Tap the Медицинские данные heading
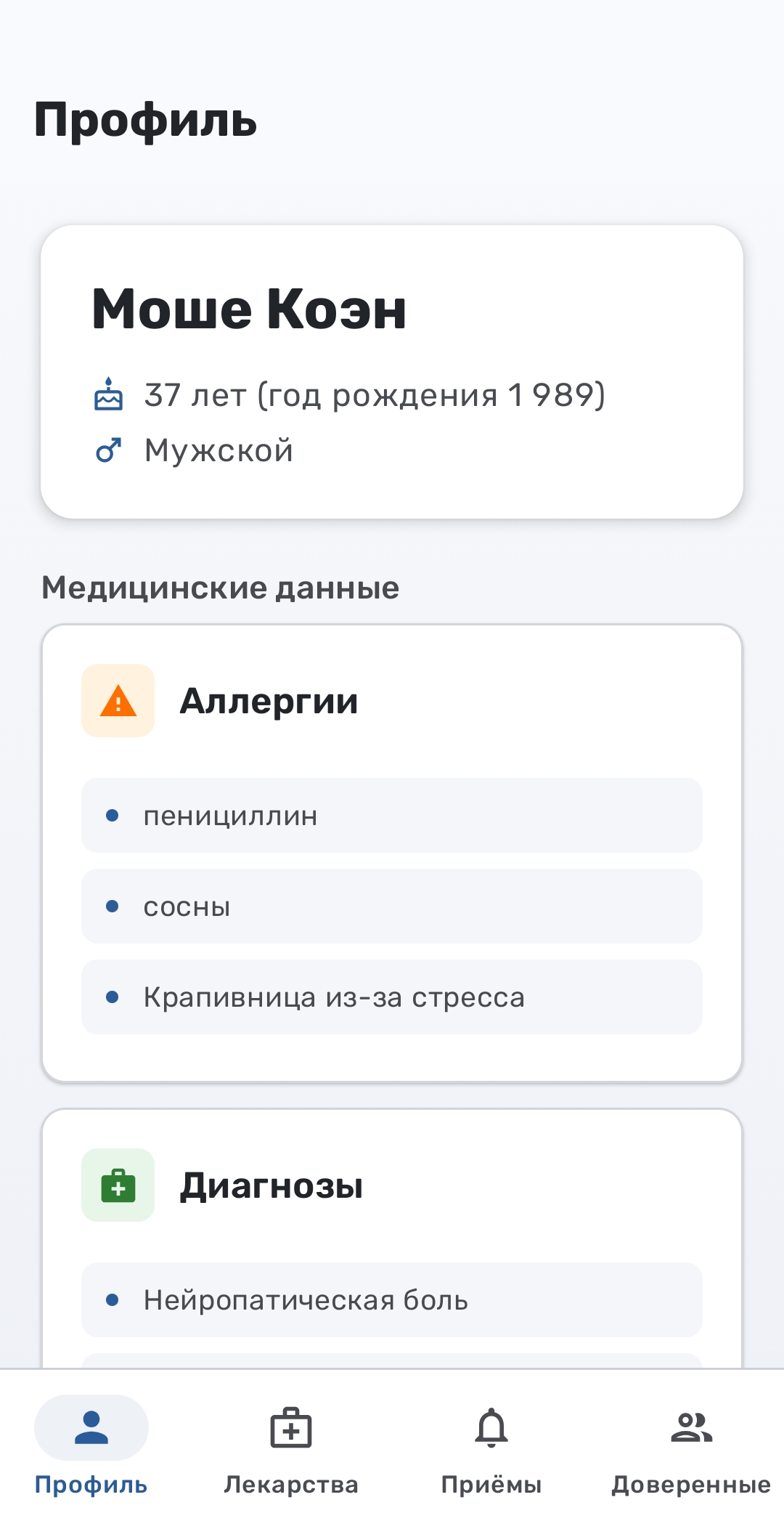This screenshot has width=784, height=1529. 219,588
